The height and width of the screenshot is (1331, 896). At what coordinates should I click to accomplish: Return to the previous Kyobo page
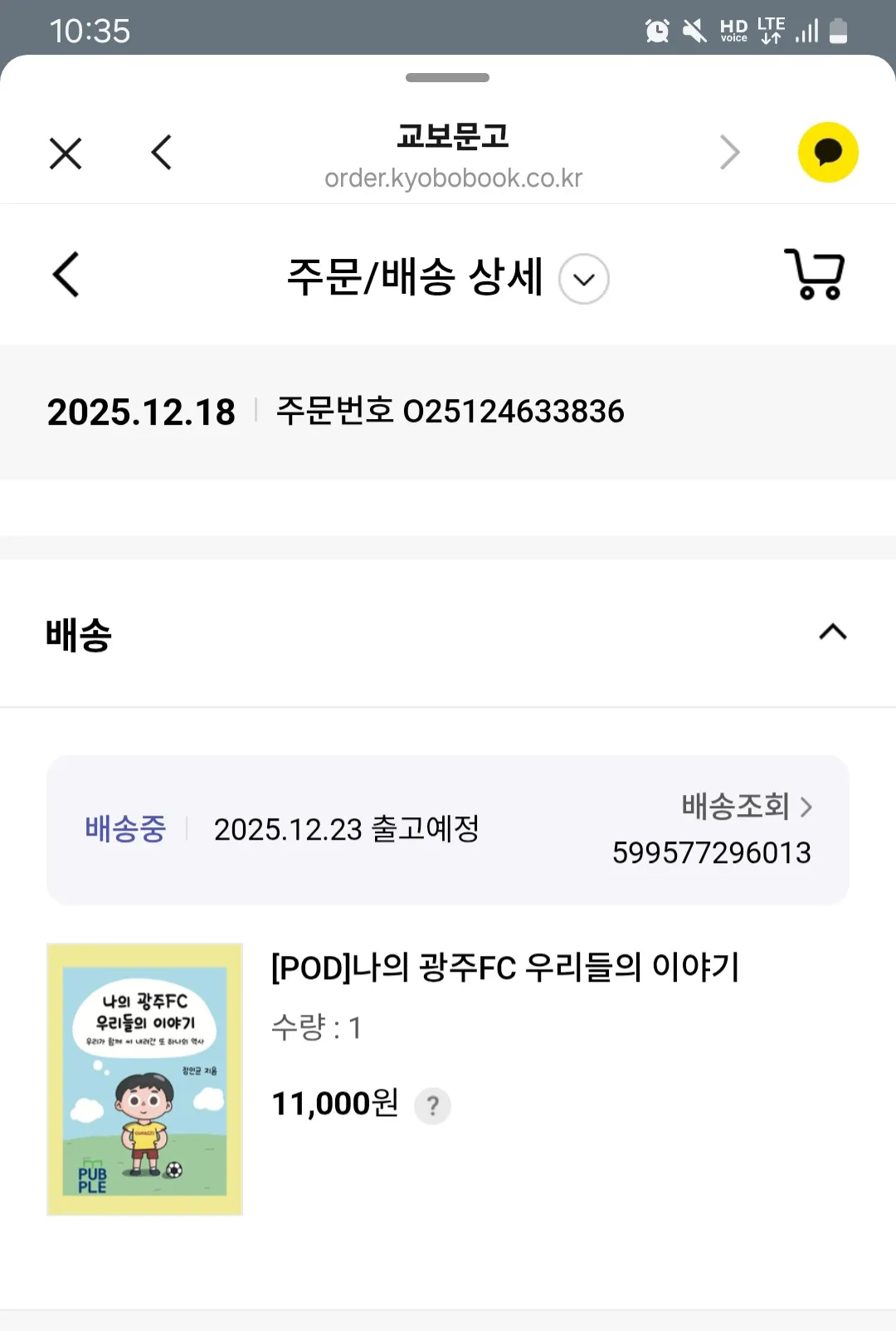coord(66,275)
